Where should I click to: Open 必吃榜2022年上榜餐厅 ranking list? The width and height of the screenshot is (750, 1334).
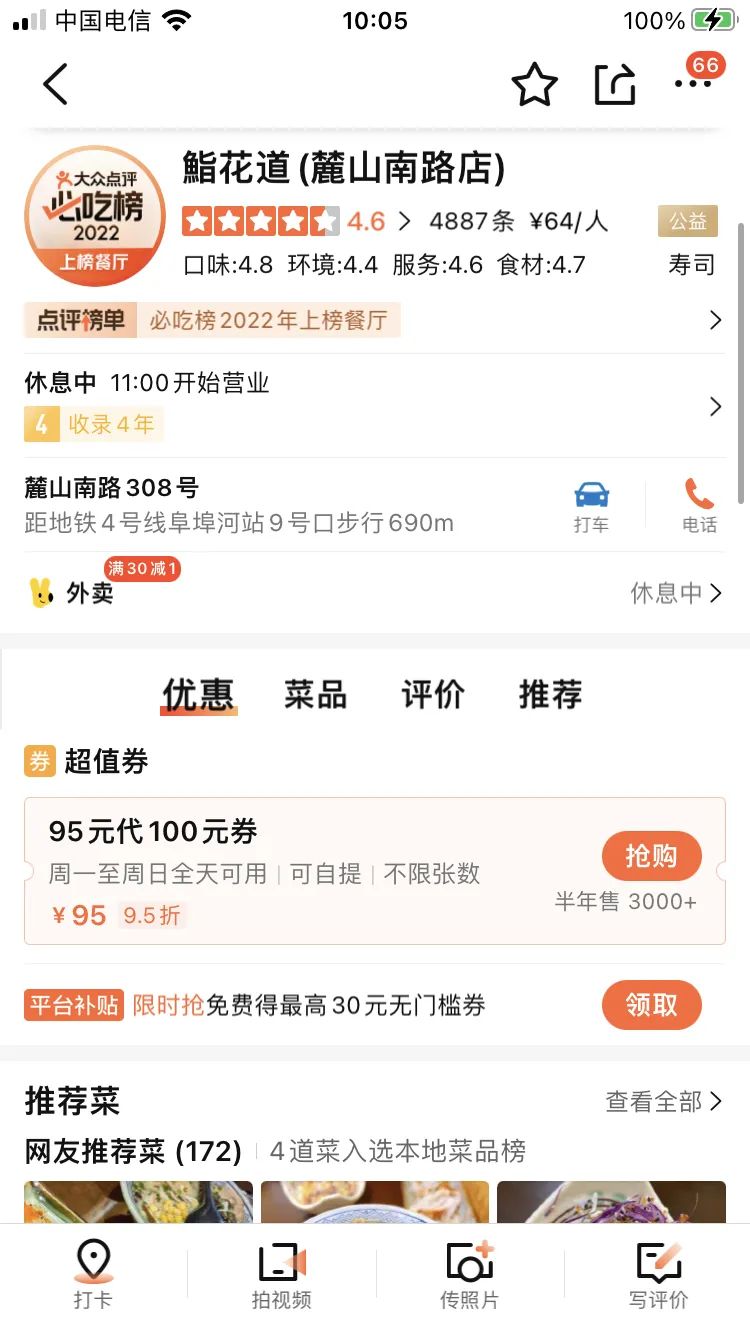[x=374, y=321]
